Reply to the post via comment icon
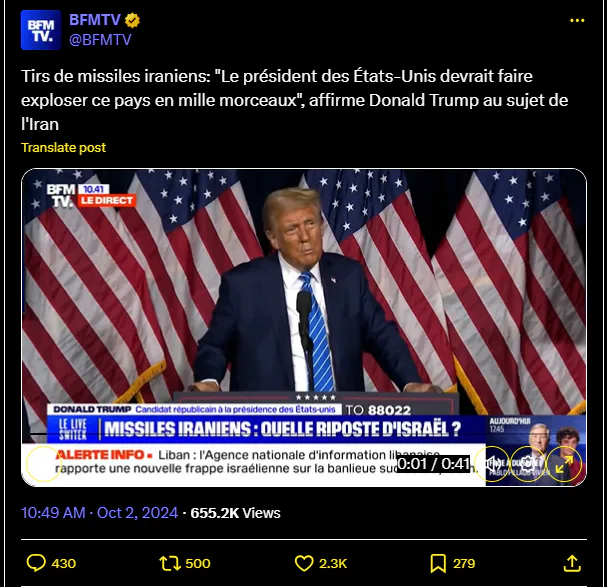 (36, 563)
